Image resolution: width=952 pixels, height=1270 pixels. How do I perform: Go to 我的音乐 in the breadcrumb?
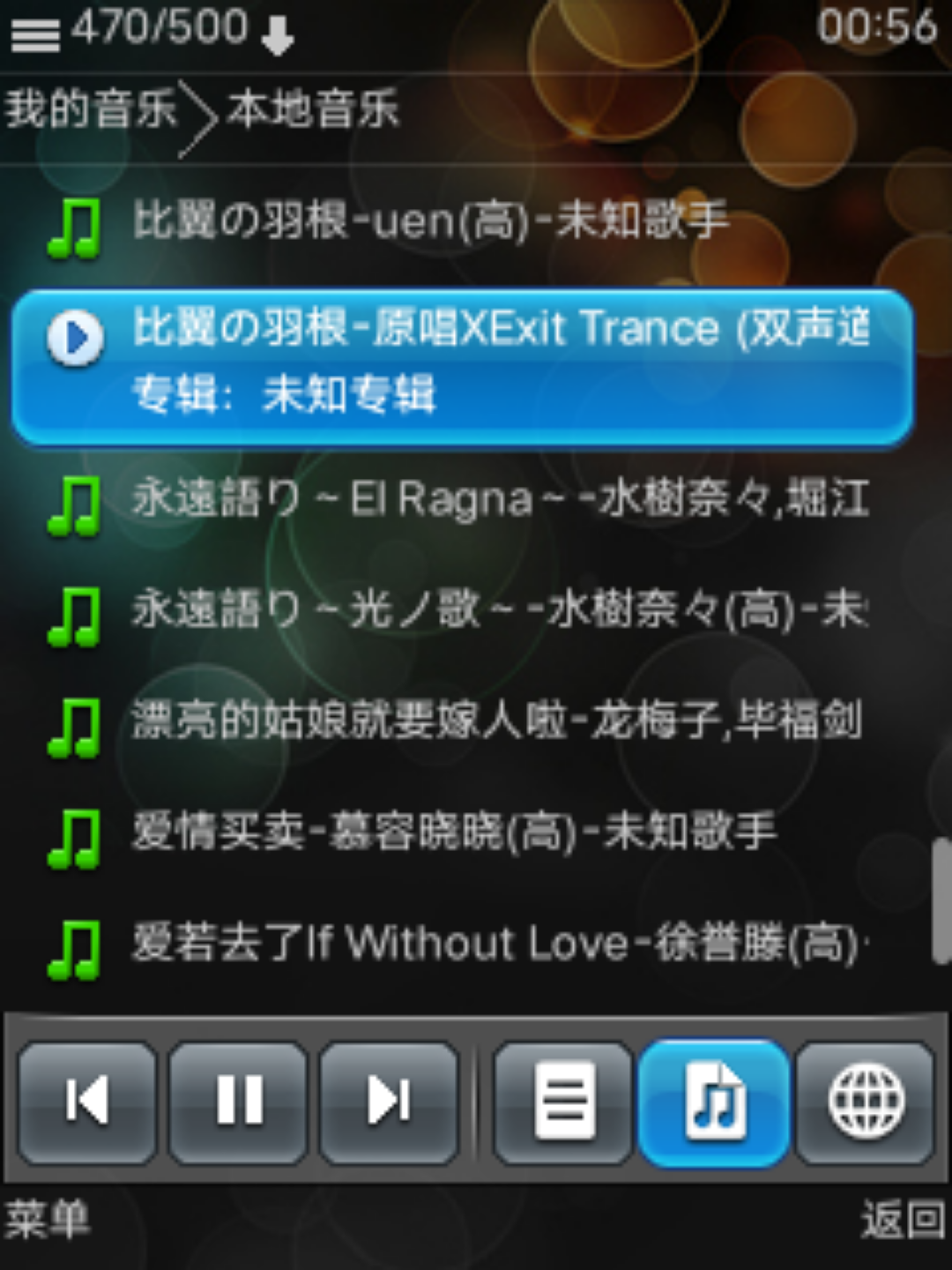[x=90, y=110]
